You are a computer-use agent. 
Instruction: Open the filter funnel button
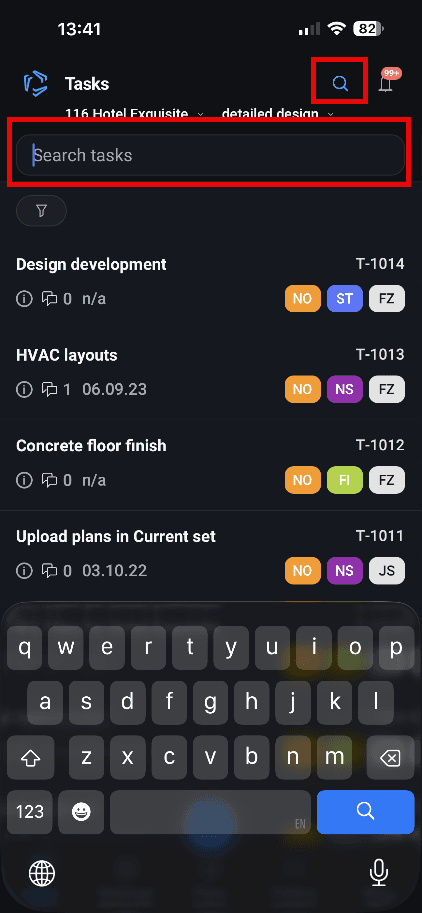pyautogui.click(x=41, y=210)
